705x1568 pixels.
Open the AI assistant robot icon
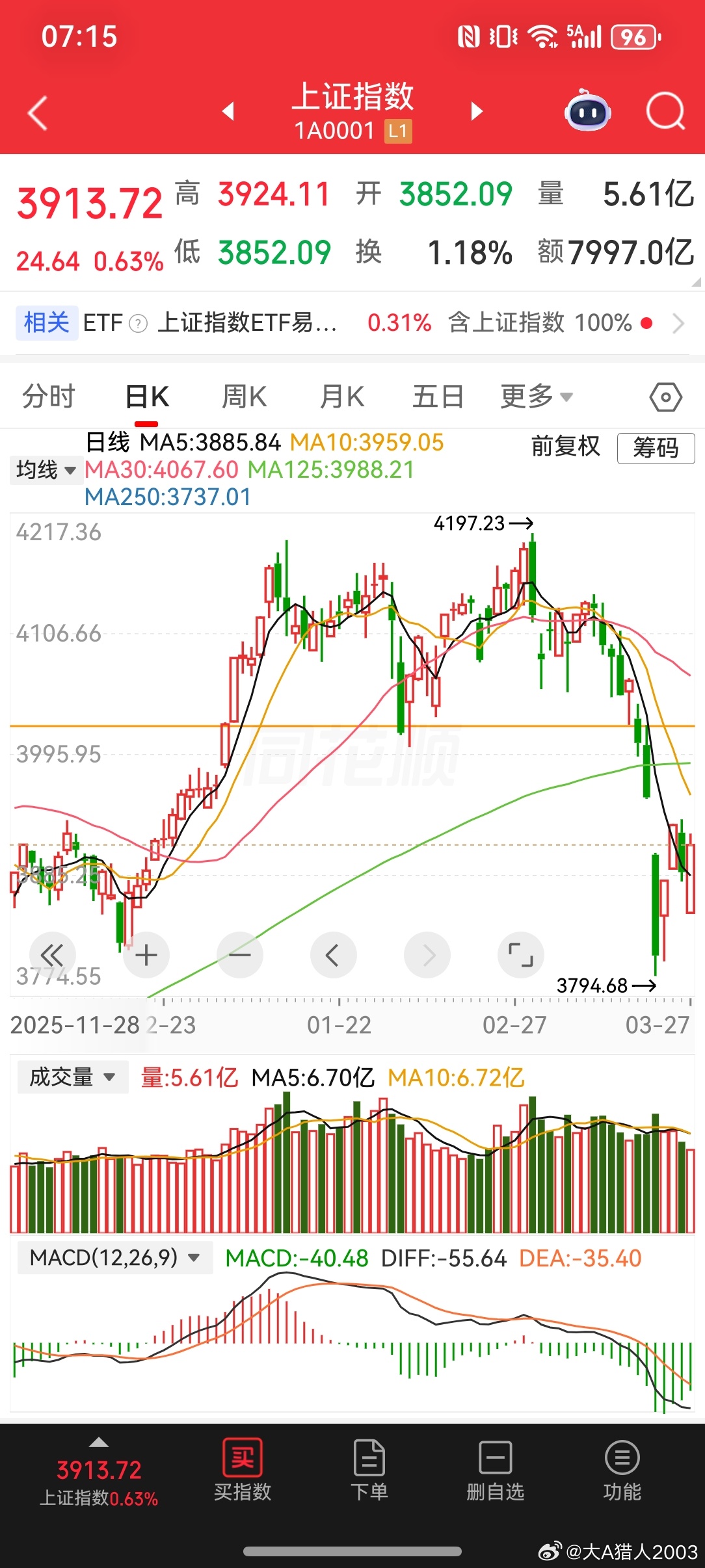587,112
